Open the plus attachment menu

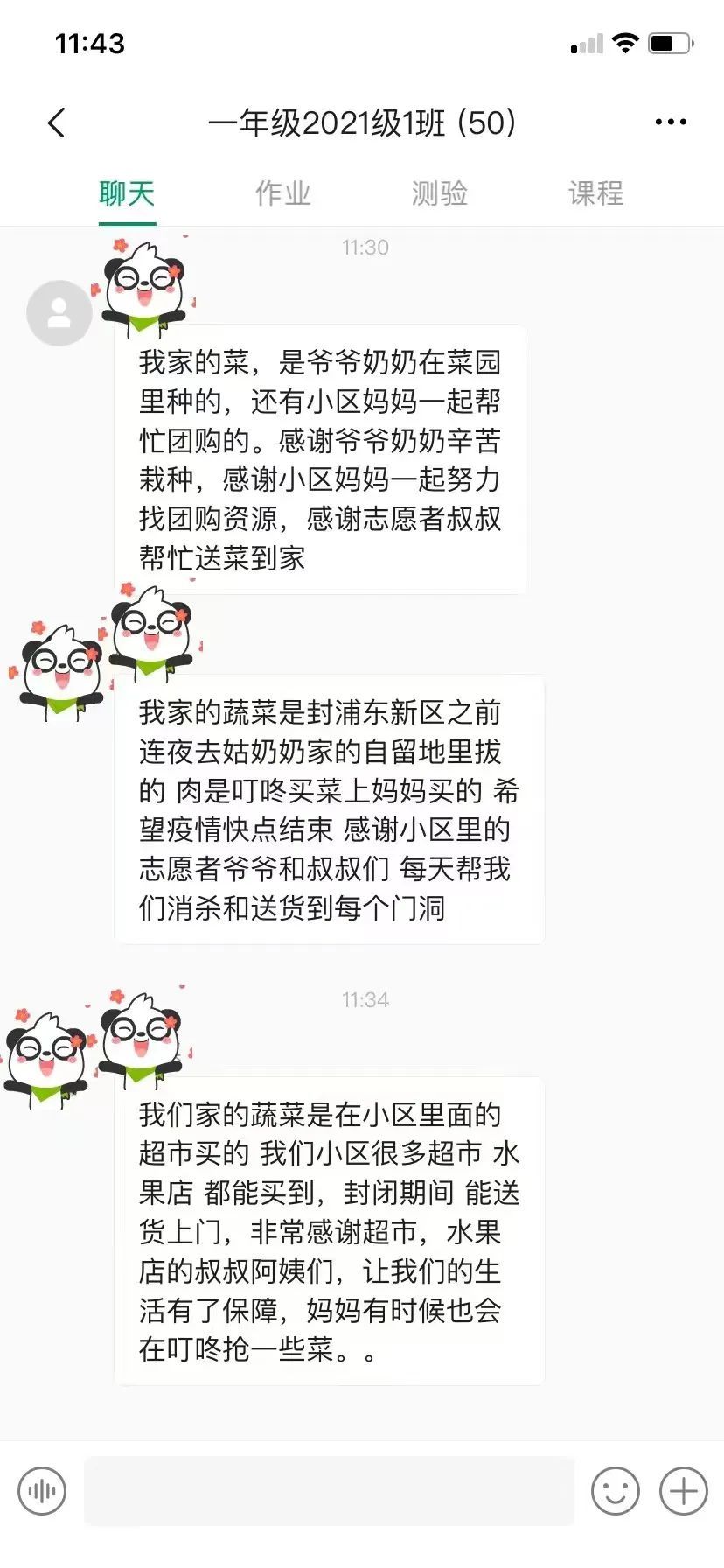[683, 1490]
